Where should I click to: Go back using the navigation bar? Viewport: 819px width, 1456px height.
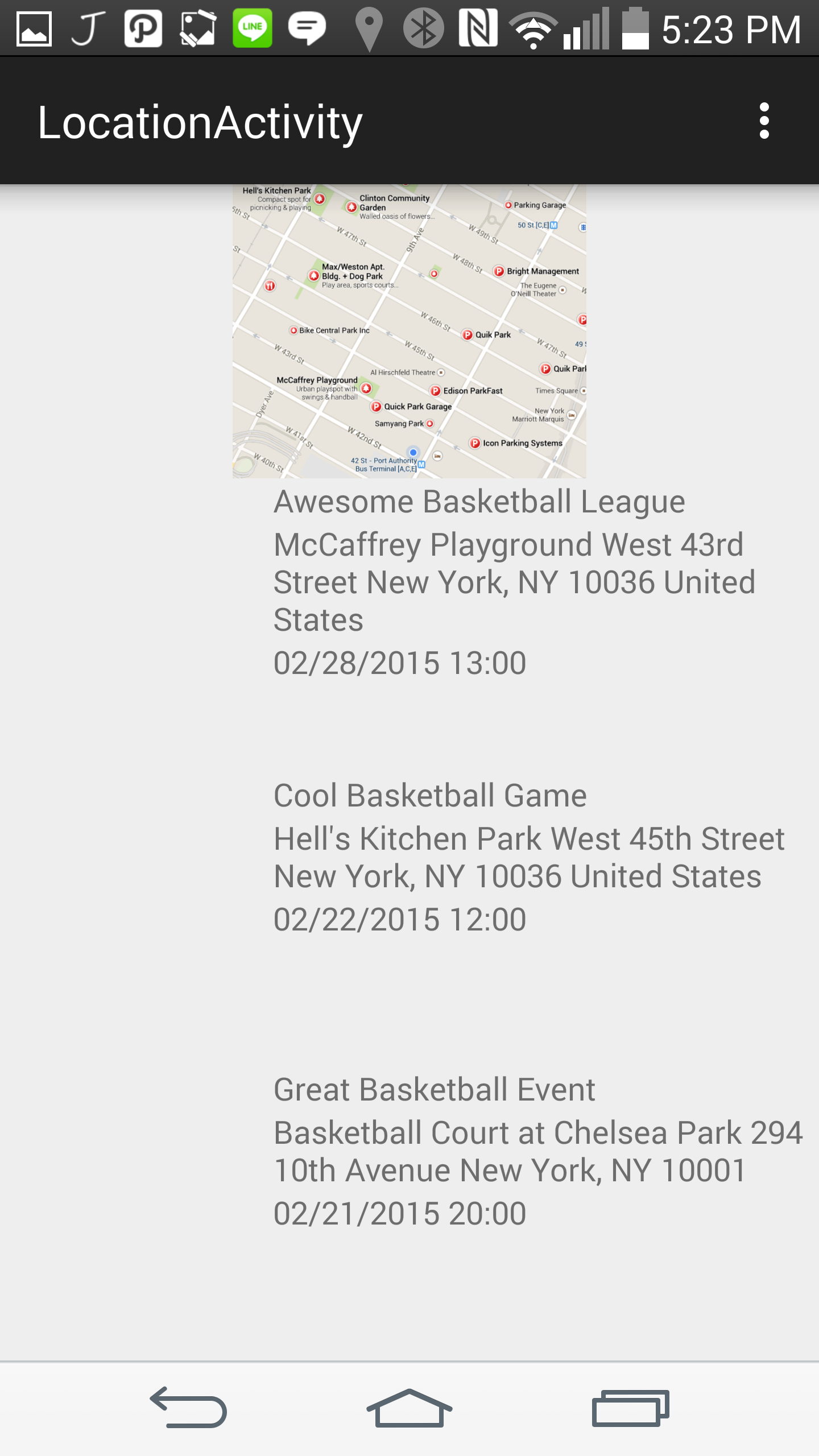pos(189,1408)
